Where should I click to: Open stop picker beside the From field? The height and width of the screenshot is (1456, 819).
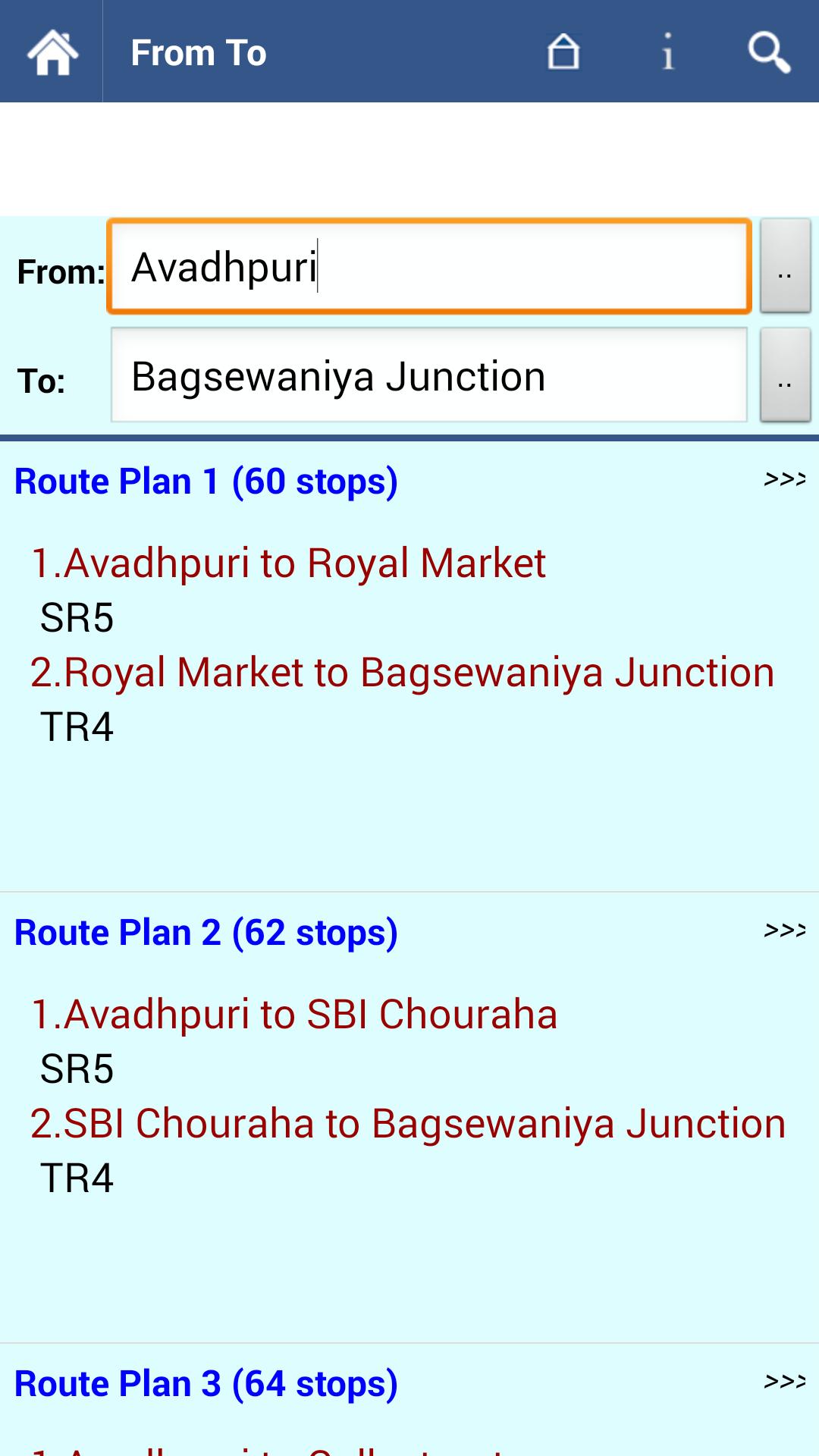coord(785,267)
